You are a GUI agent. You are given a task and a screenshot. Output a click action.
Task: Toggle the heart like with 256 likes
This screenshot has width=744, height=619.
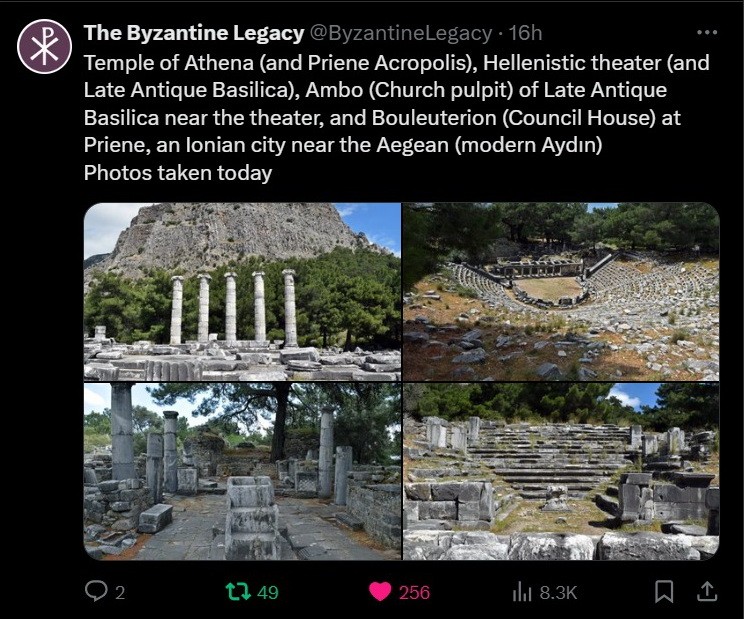380,591
